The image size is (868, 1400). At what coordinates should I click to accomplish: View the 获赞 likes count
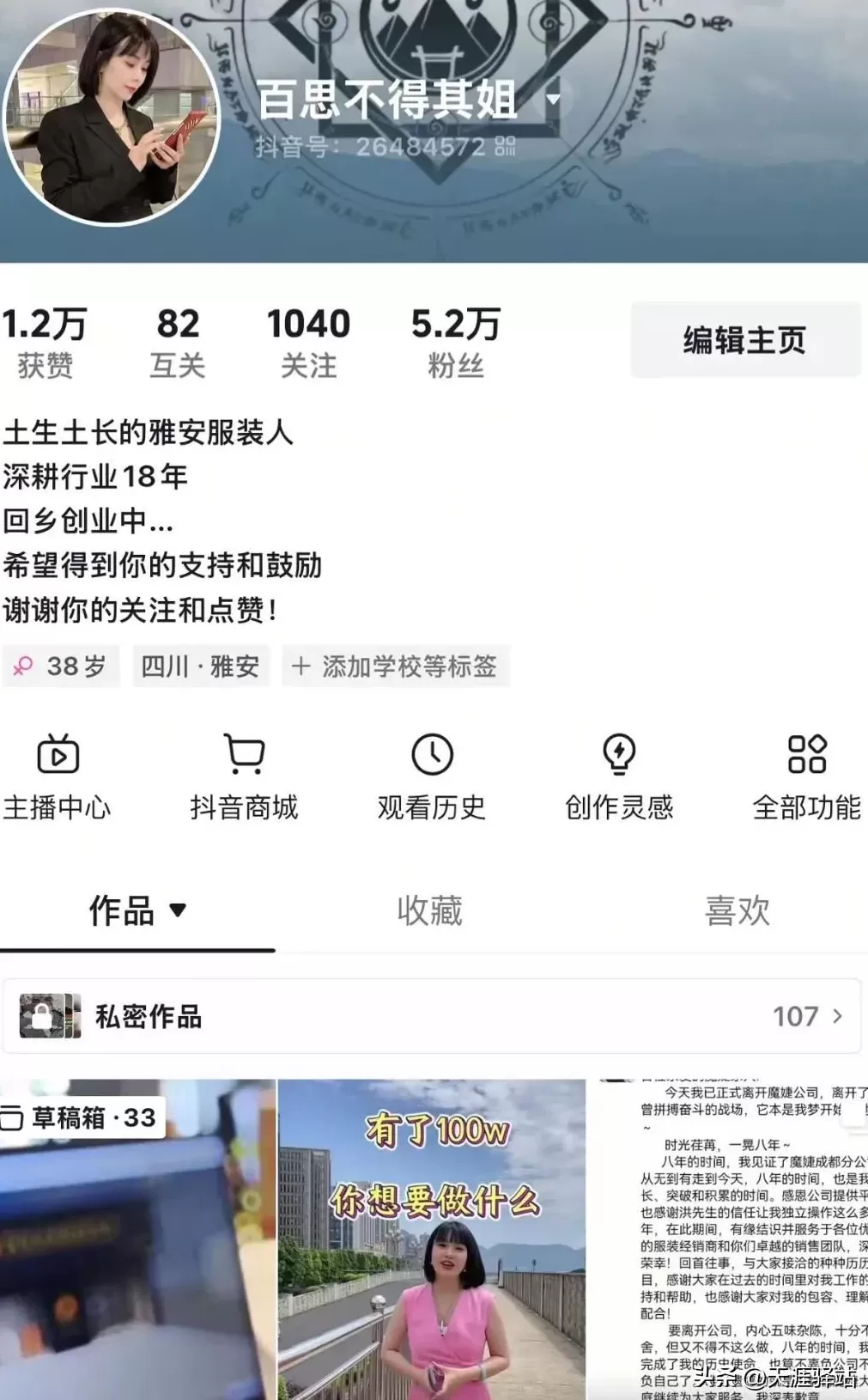tap(45, 342)
